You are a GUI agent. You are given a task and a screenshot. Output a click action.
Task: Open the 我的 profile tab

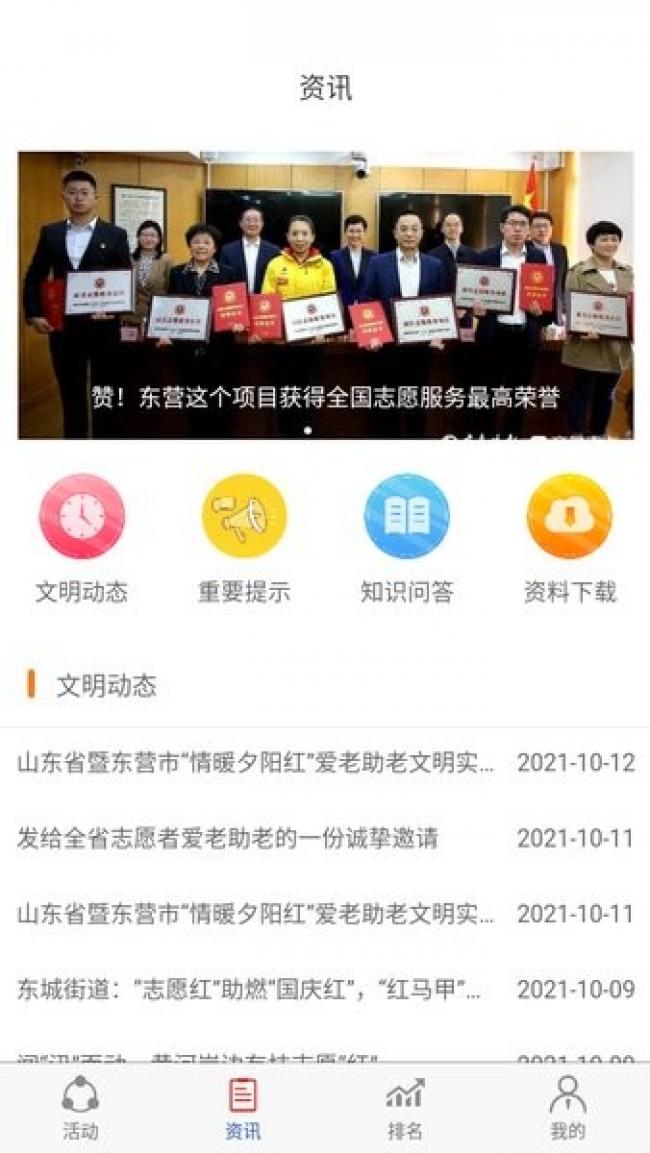pos(567,1108)
